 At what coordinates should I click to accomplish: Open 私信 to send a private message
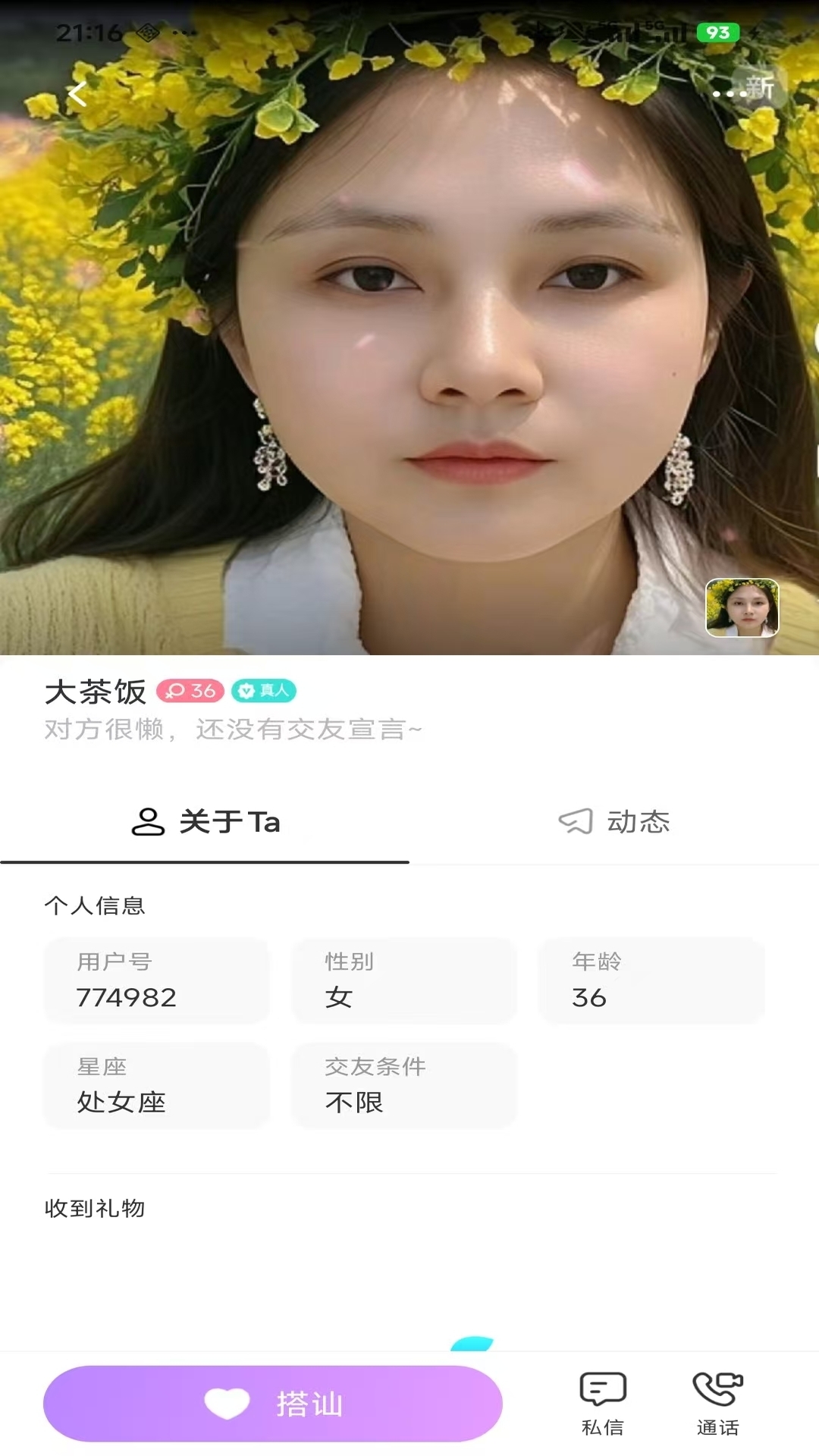click(603, 1403)
